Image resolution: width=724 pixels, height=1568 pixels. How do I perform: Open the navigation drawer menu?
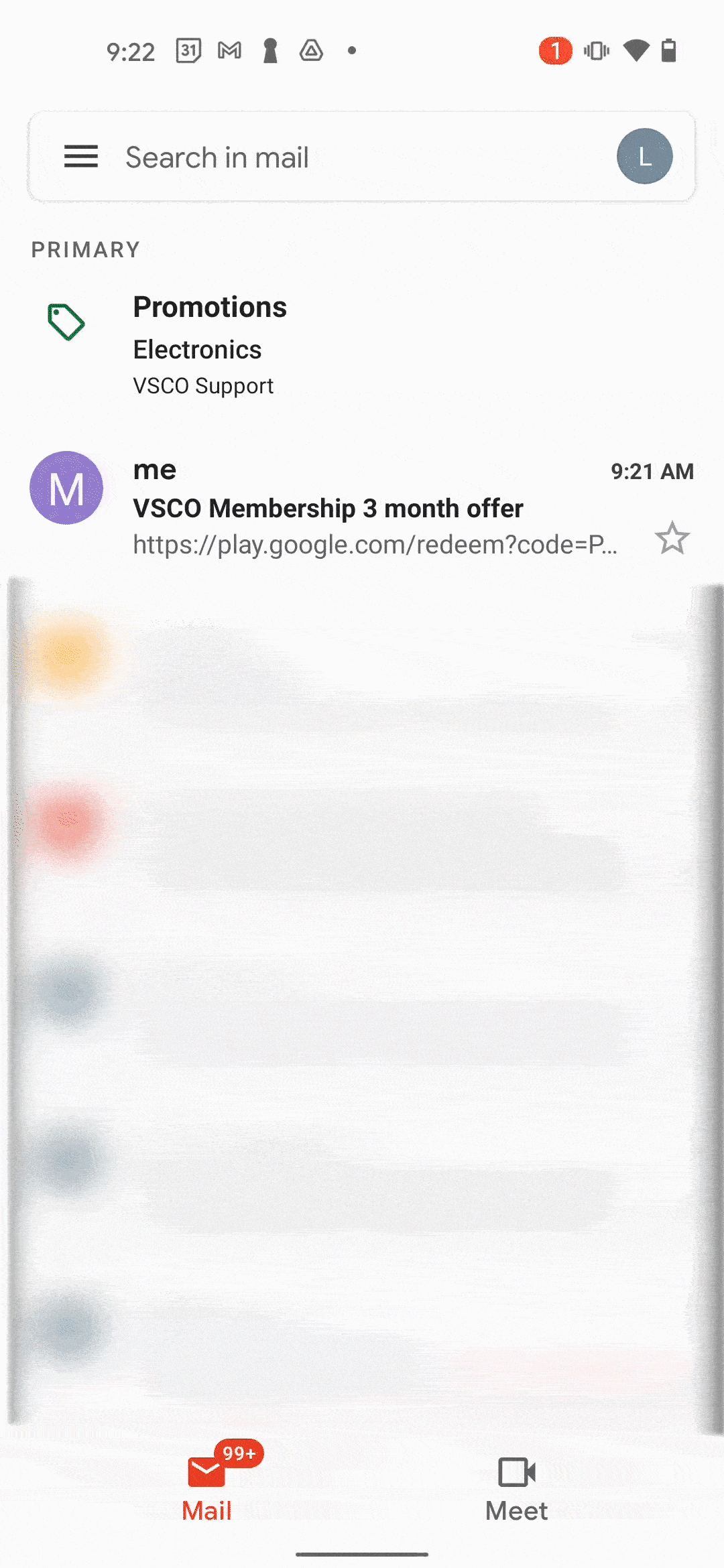(81, 157)
